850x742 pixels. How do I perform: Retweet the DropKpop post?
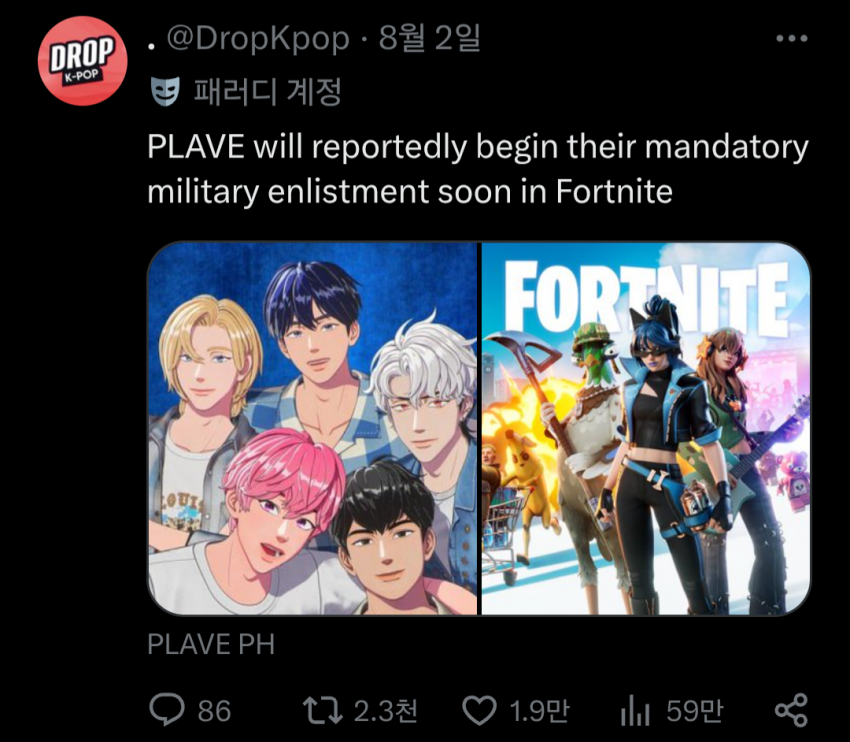pyautogui.click(x=322, y=710)
